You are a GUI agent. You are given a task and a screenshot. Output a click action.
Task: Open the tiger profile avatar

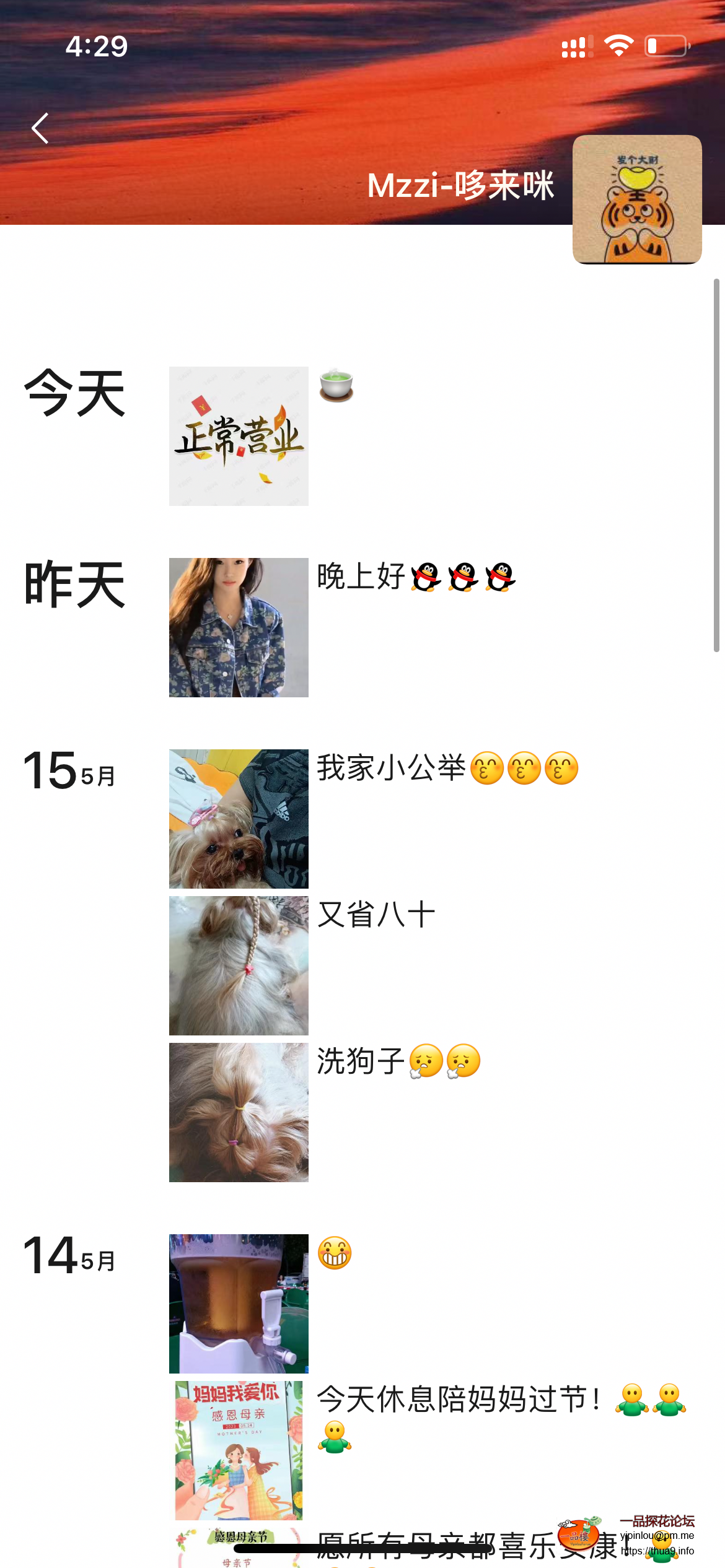click(638, 200)
